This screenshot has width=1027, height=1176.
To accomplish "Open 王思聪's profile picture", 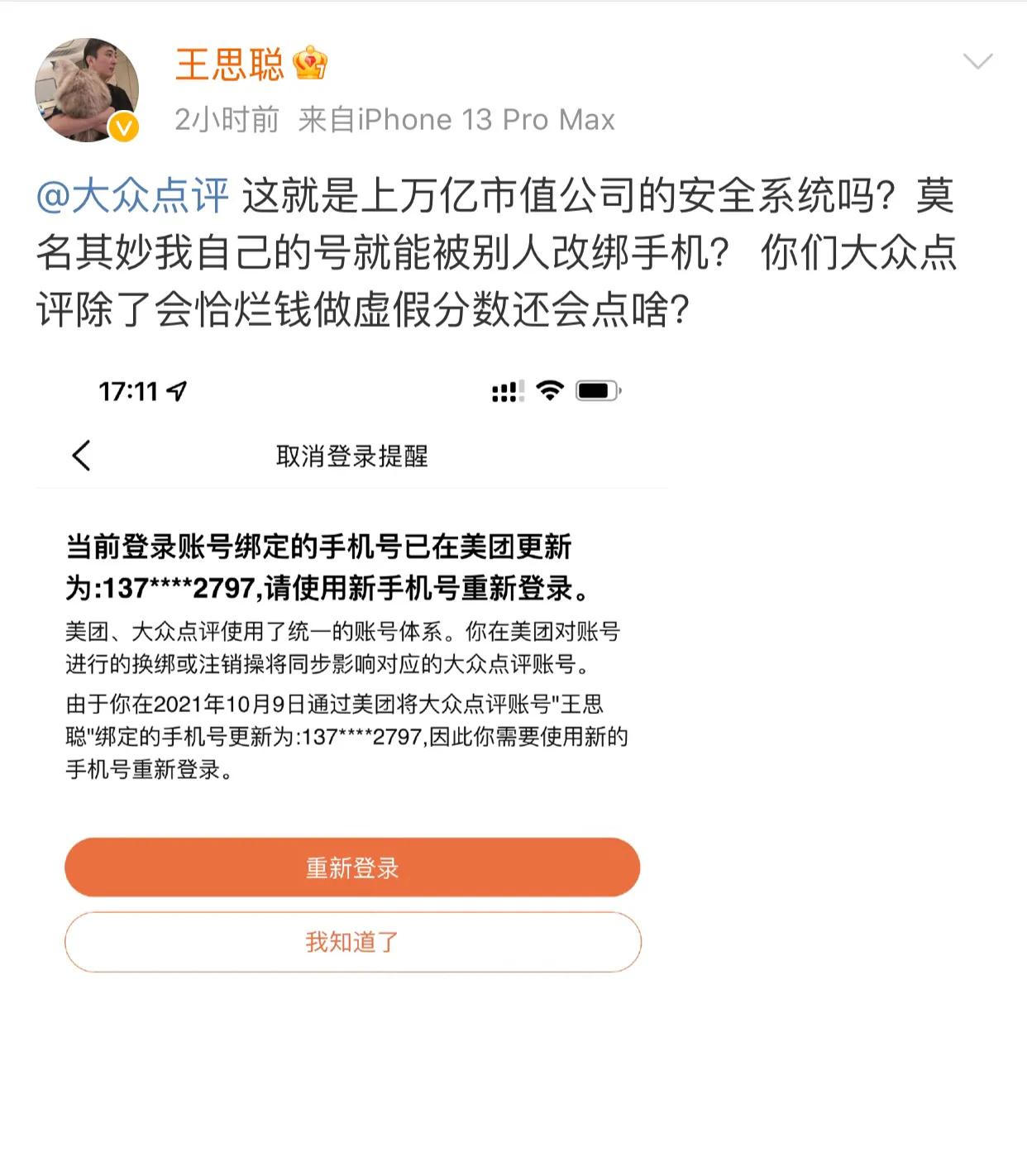I will pyautogui.click(x=86, y=89).
